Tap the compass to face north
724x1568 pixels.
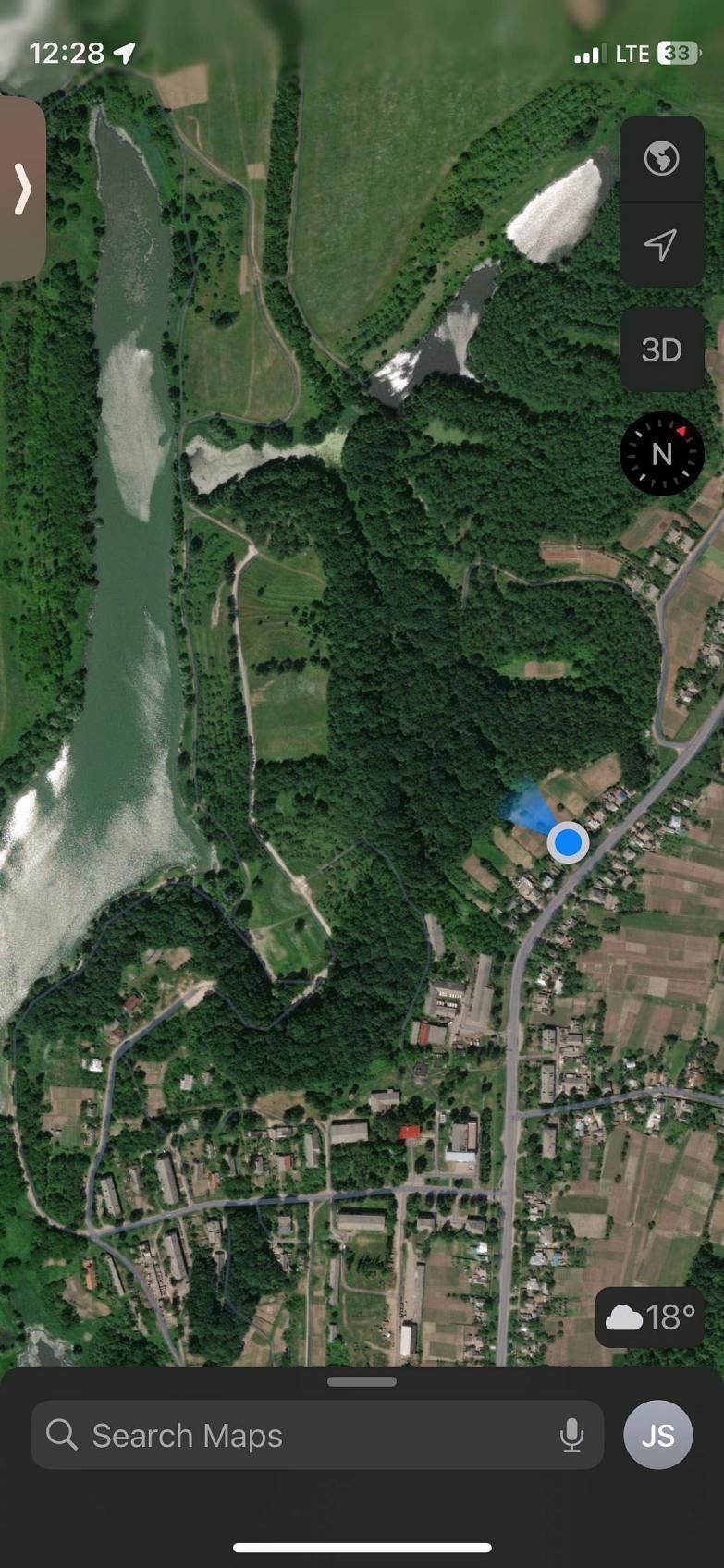[x=661, y=454]
